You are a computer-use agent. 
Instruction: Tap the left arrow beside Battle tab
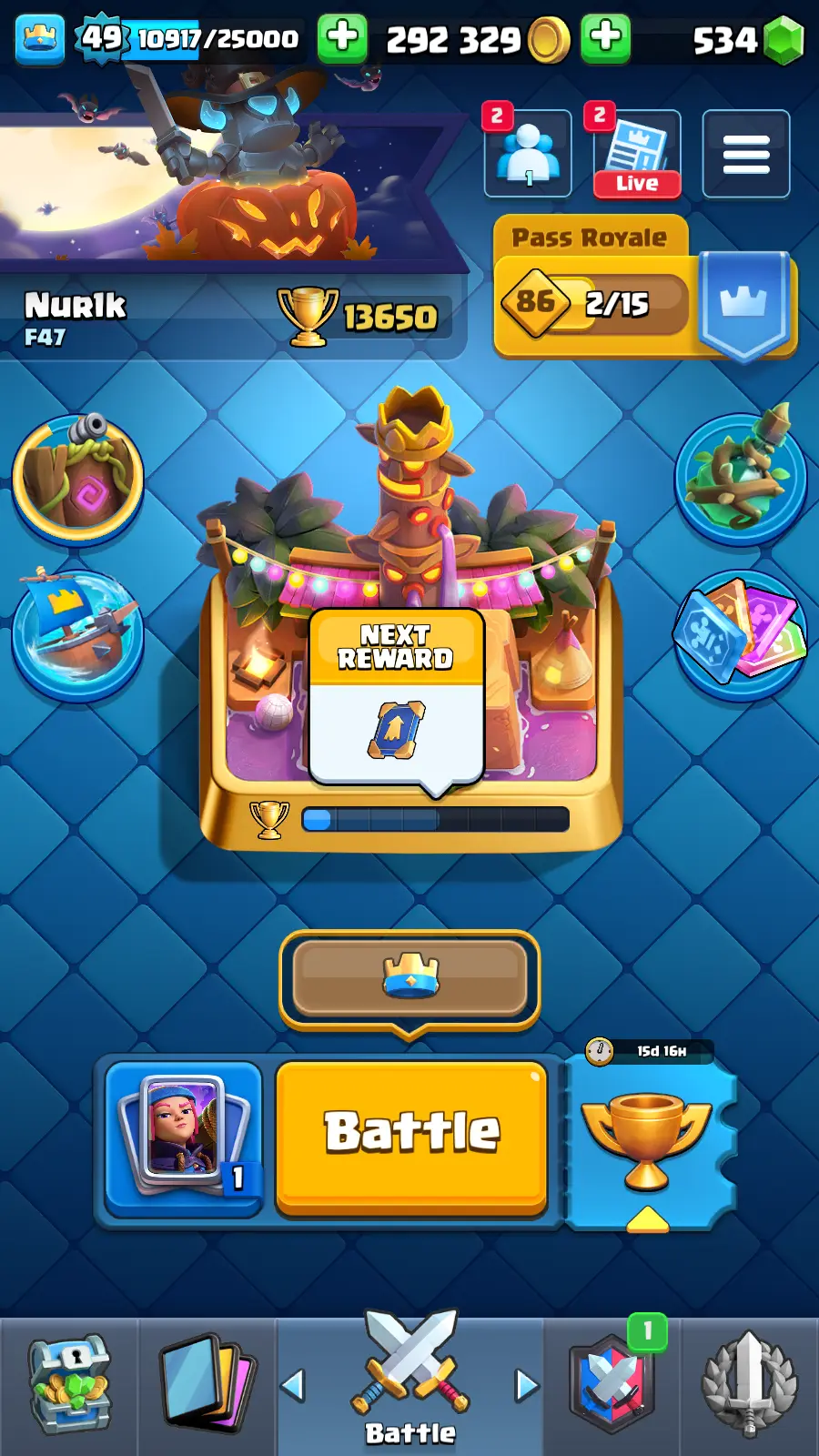(293, 1386)
